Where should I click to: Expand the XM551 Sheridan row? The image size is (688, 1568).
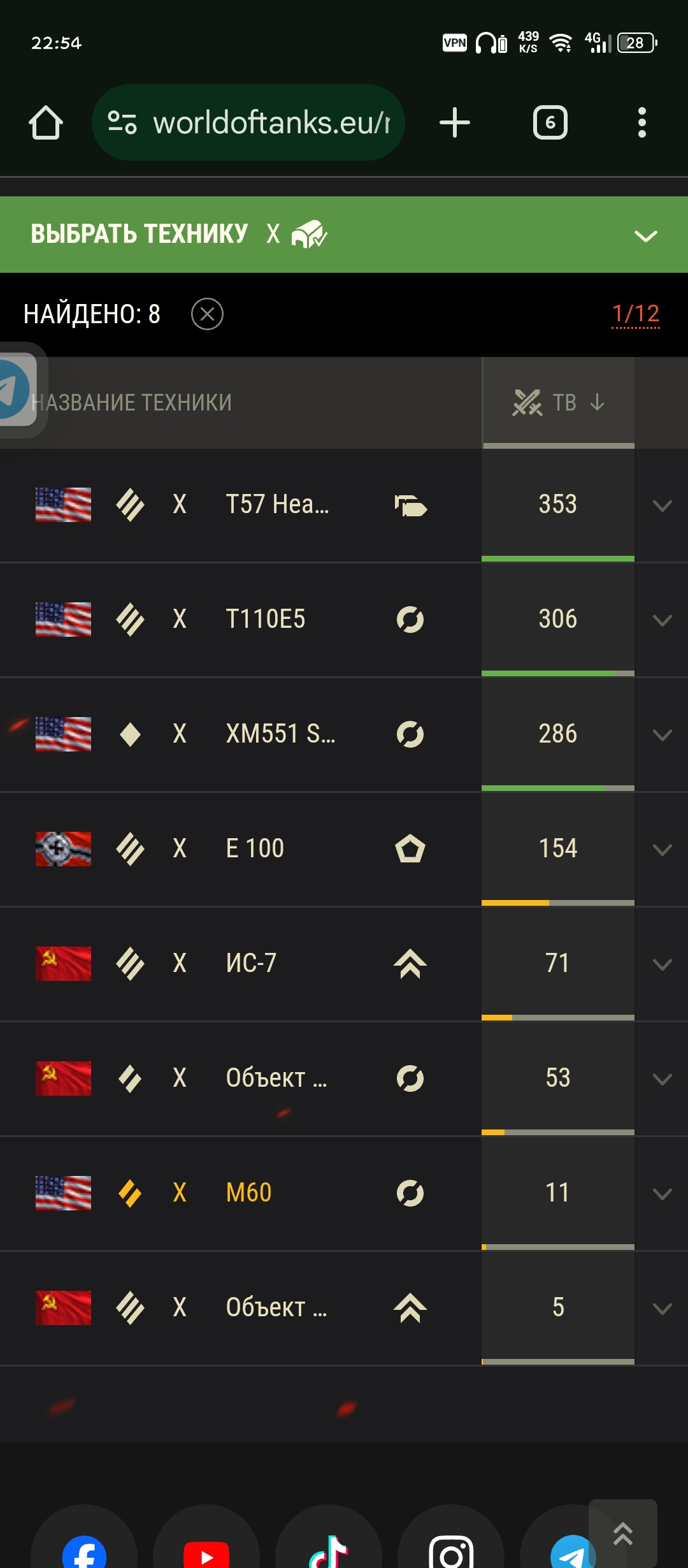663,734
